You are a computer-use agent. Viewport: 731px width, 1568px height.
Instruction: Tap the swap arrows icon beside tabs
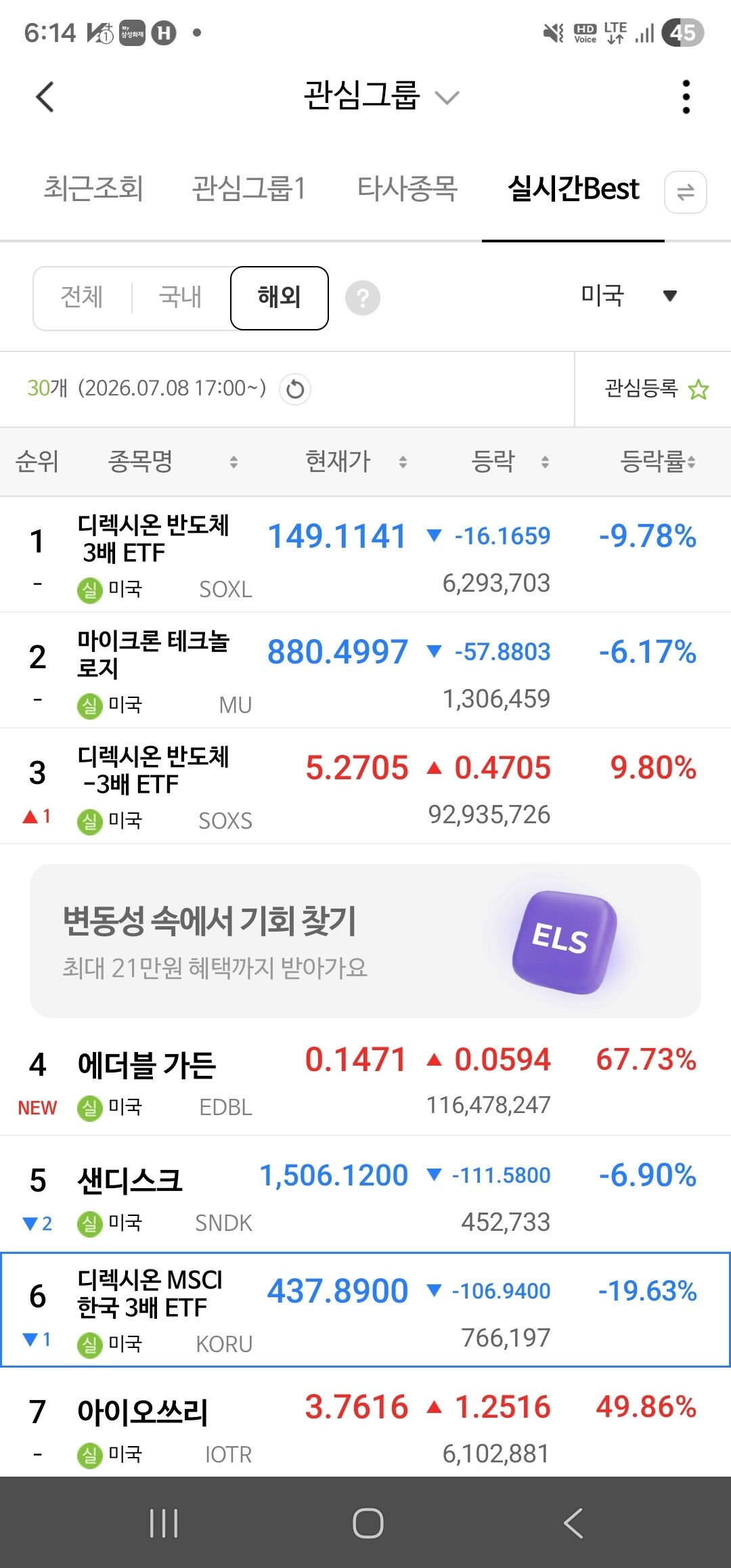[x=686, y=192]
